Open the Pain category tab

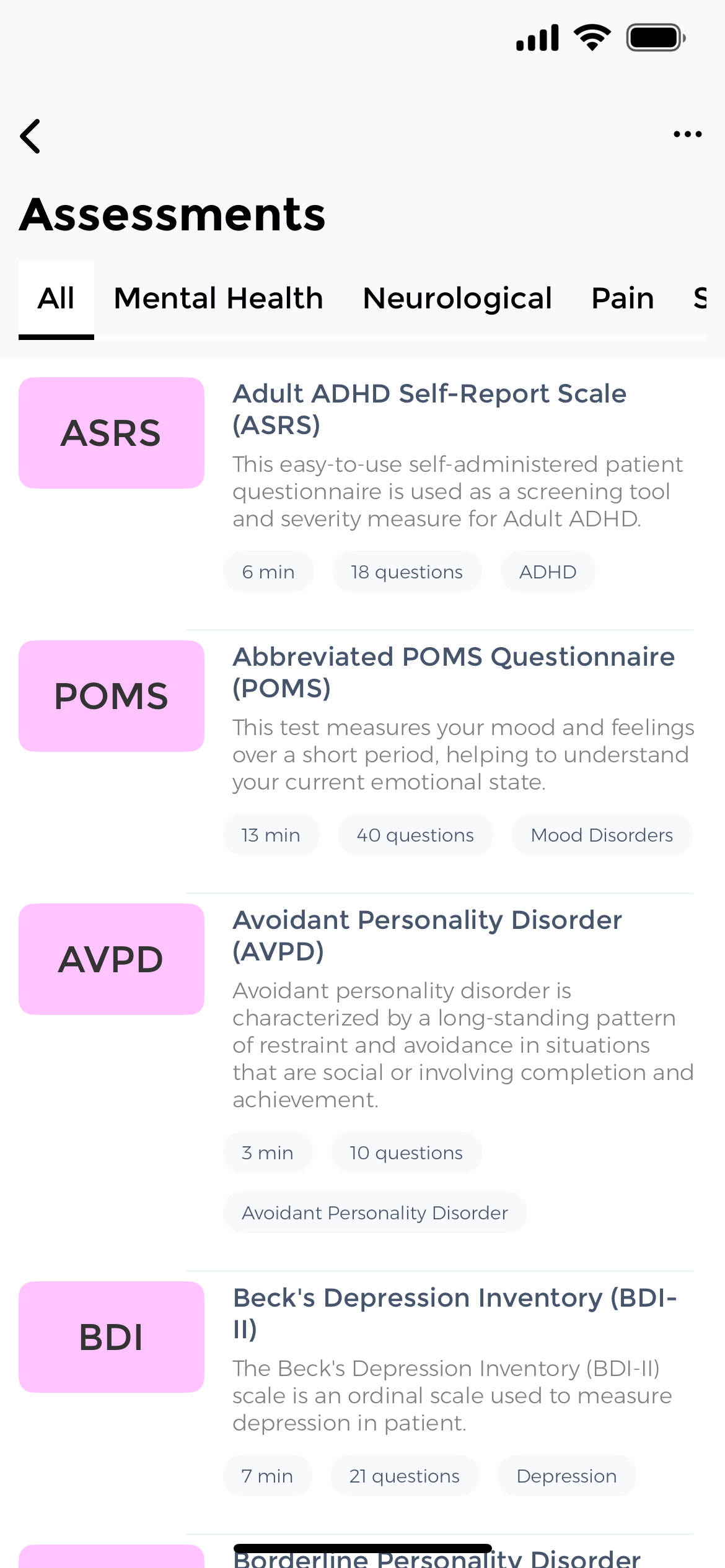click(x=622, y=298)
